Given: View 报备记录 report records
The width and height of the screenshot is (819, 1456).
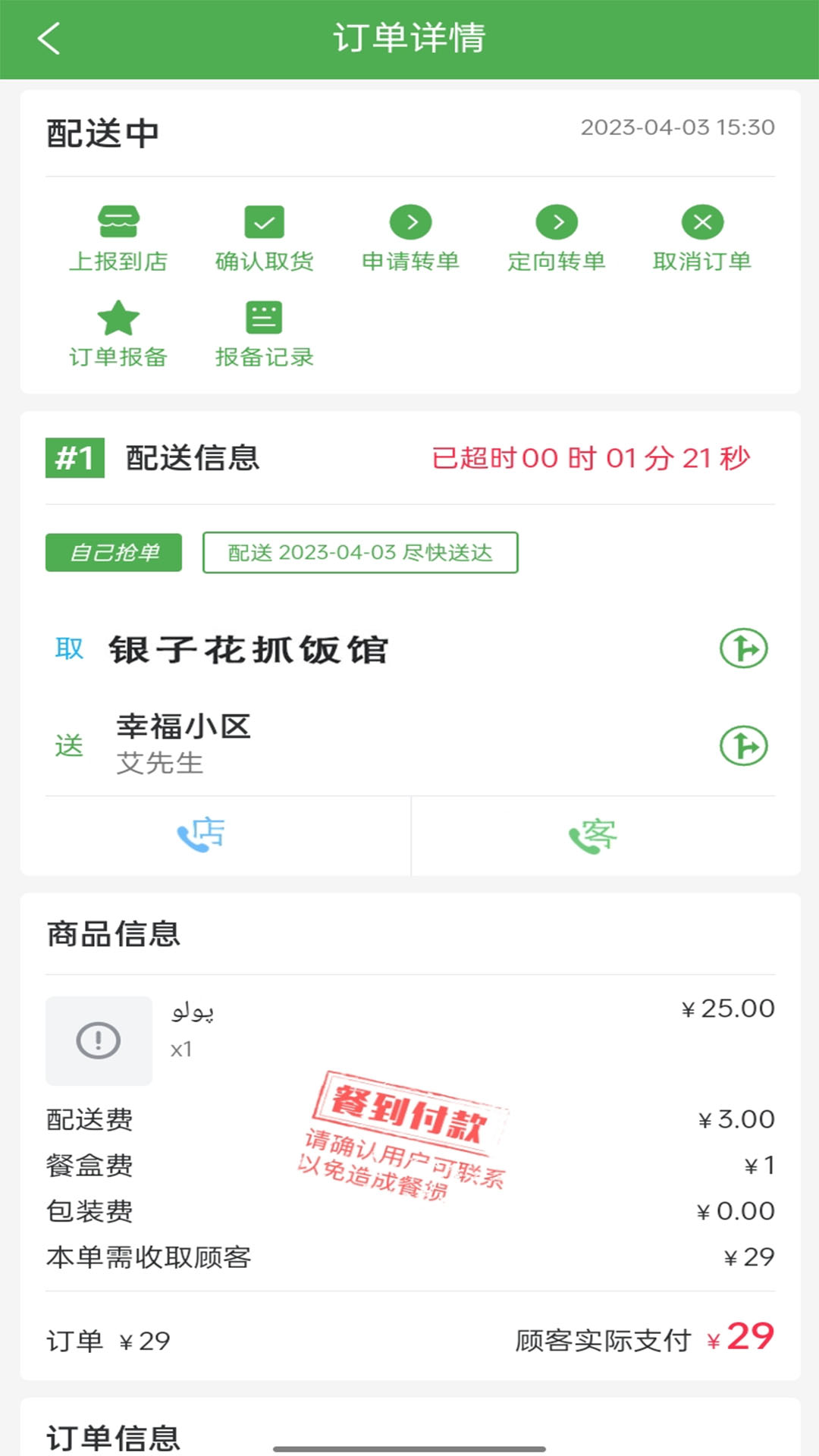Looking at the screenshot, I should pos(264,334).
